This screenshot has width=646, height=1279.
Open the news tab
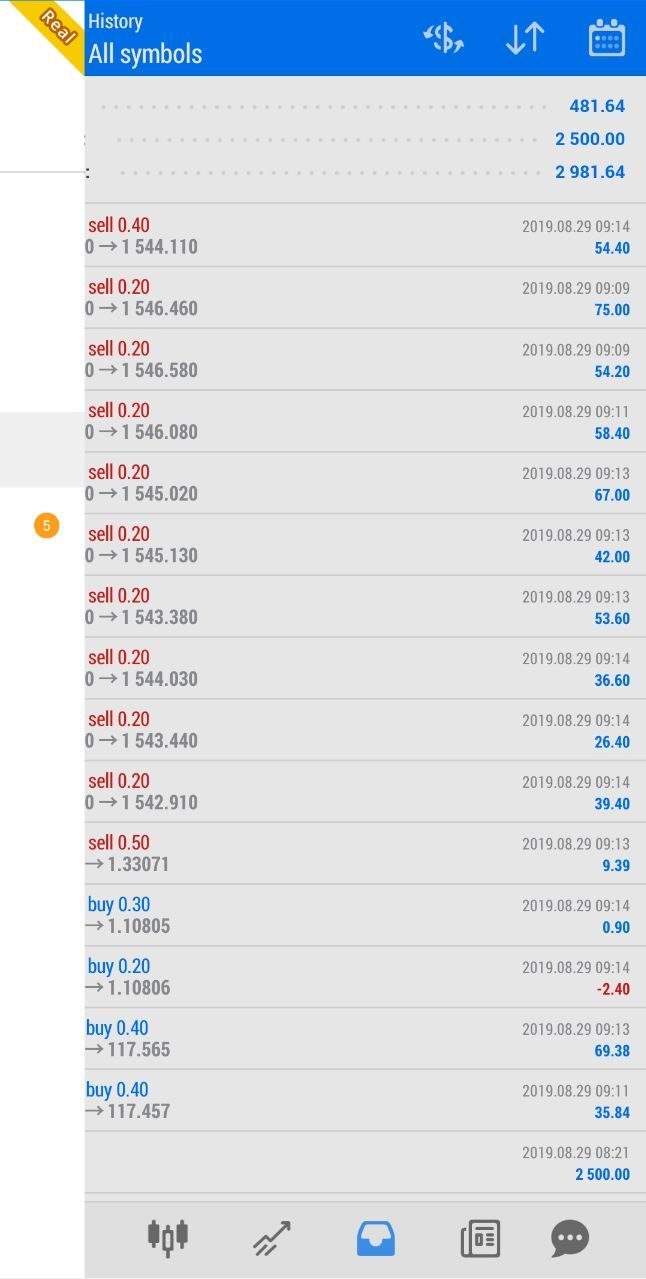pyautogui.click(x=480, y=1238)
